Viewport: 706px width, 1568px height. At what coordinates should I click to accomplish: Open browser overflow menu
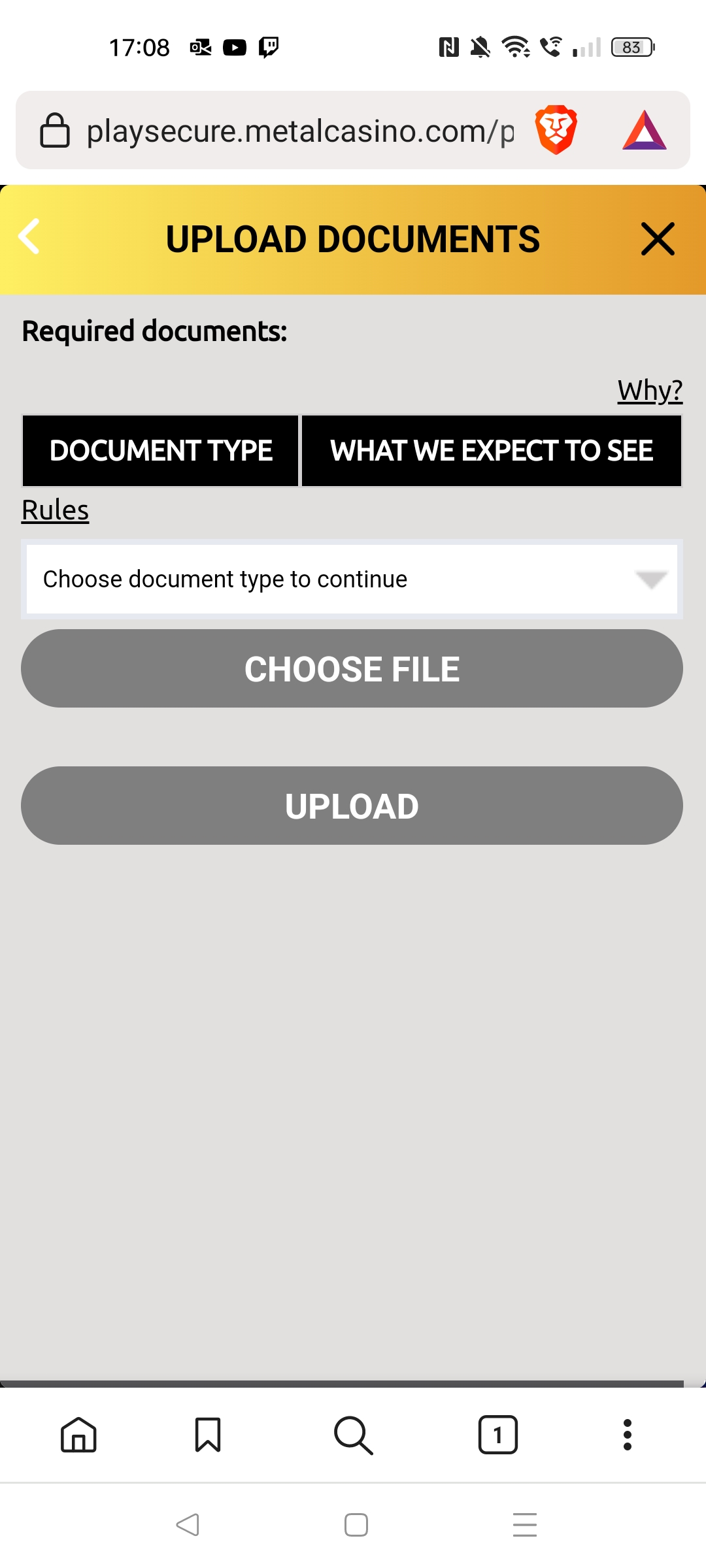(627, 1435)
